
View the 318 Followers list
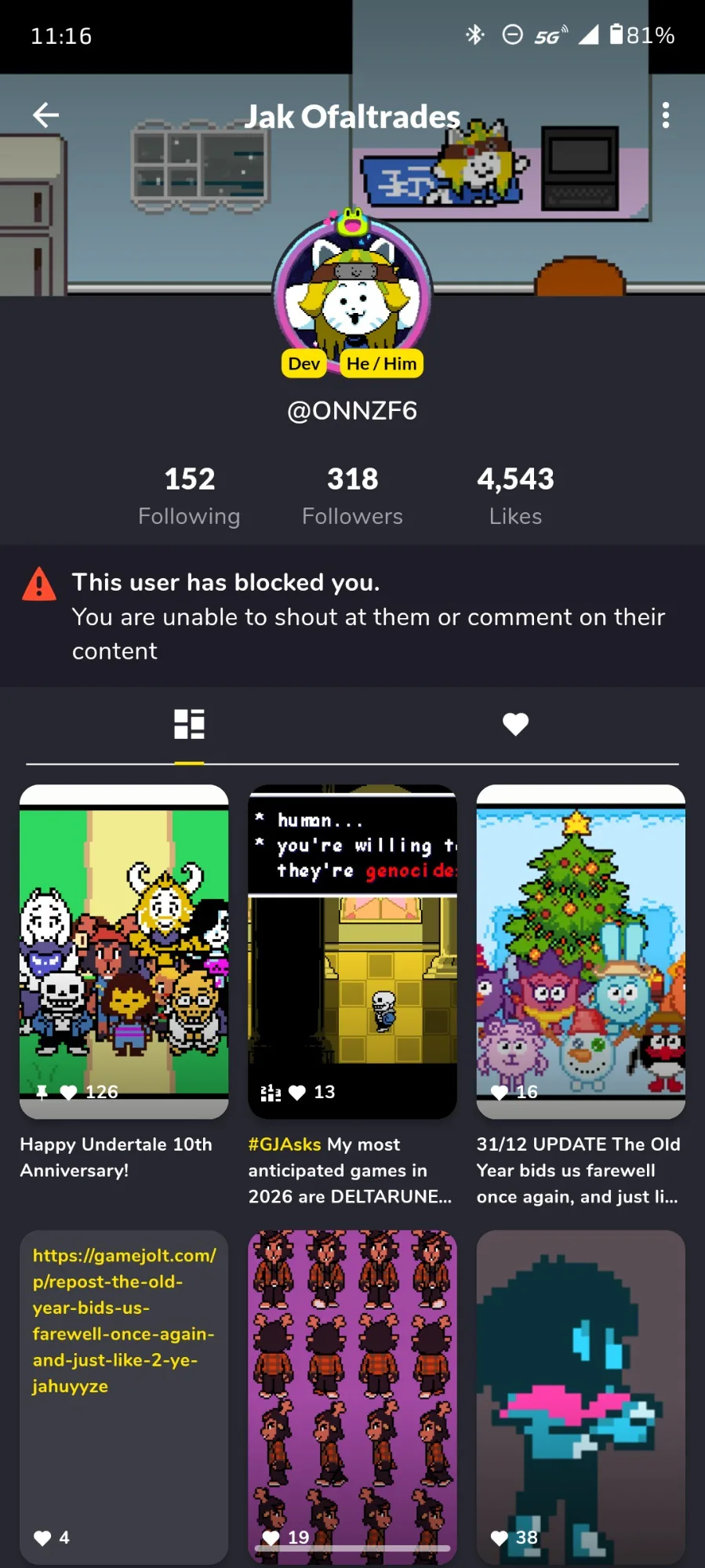[352, 495]
